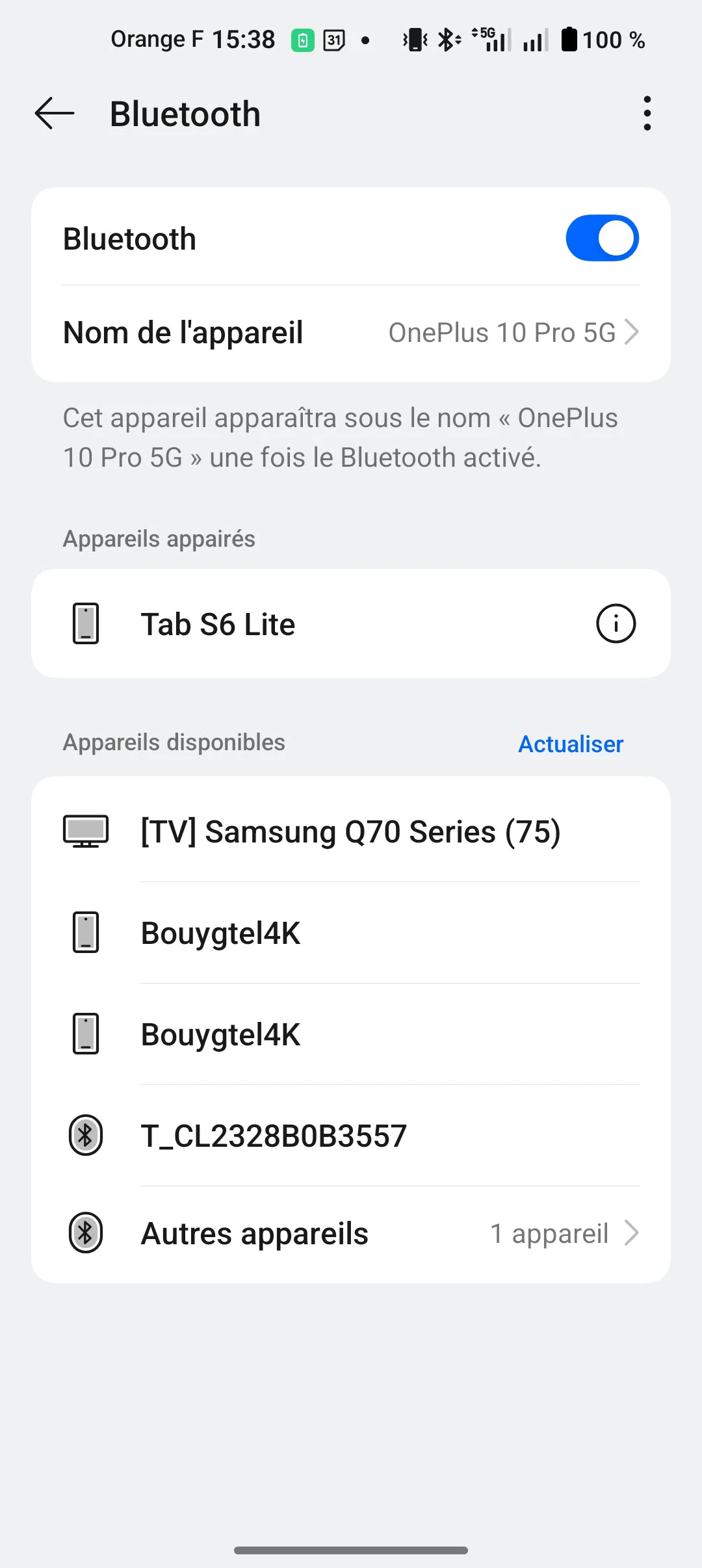Viewport: 702px width, 1568px height.
Task: Turn off the Bluetooth switch
Action: pyautogui.click(x=602, y=238)
